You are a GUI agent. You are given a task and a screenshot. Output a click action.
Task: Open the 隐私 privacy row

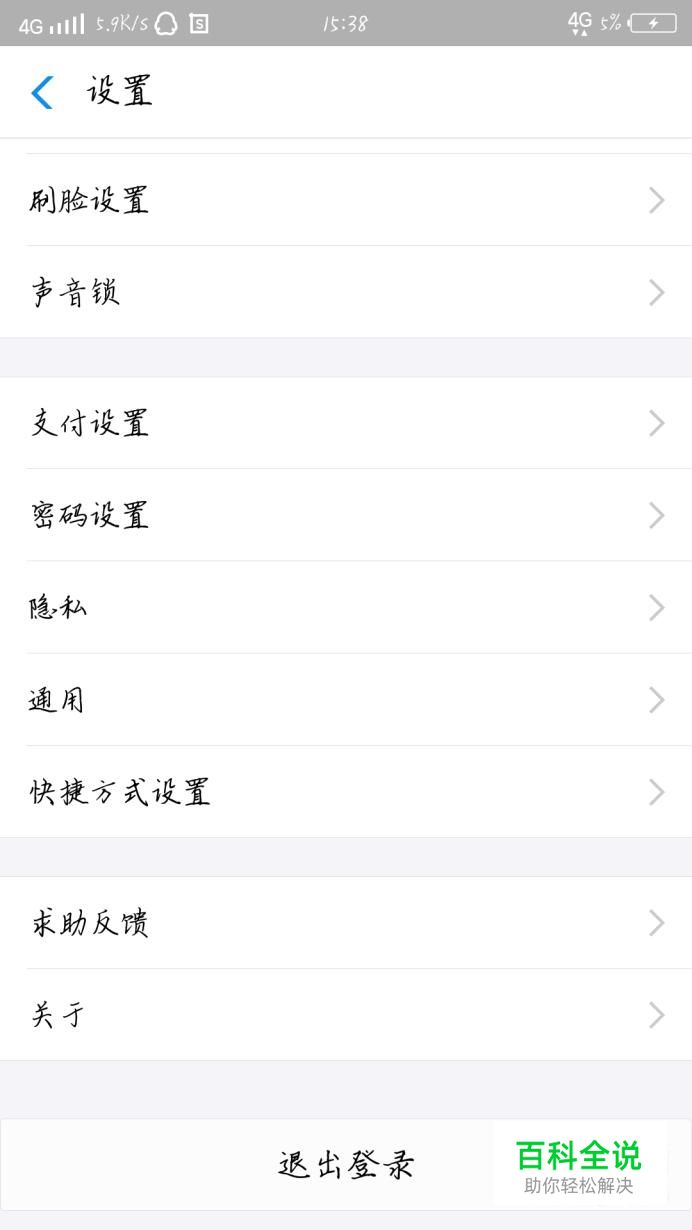click(346, 607)
